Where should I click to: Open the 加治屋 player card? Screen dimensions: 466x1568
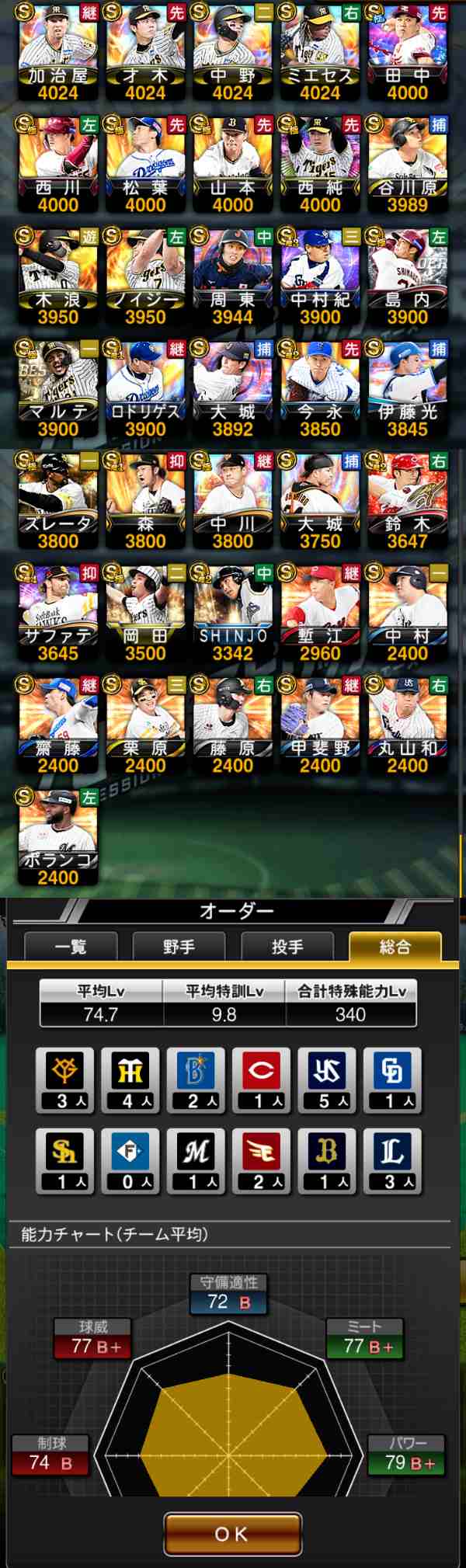(x=58, y=50)
